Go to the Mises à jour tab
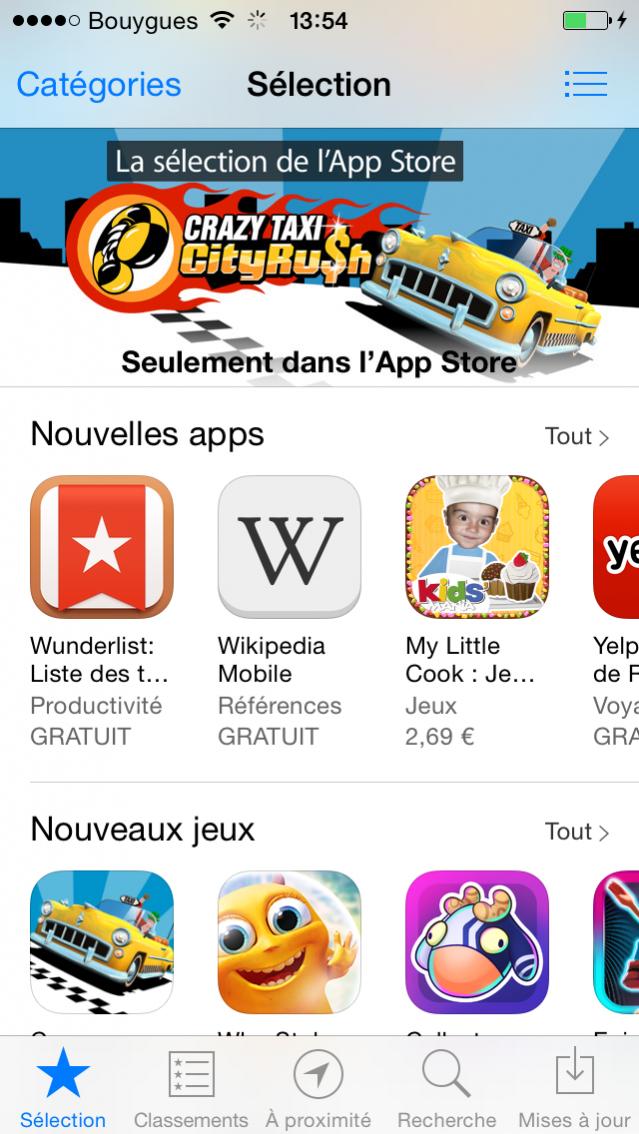The width and height of the screenshot is (639, 1134). coord(574,1088)
